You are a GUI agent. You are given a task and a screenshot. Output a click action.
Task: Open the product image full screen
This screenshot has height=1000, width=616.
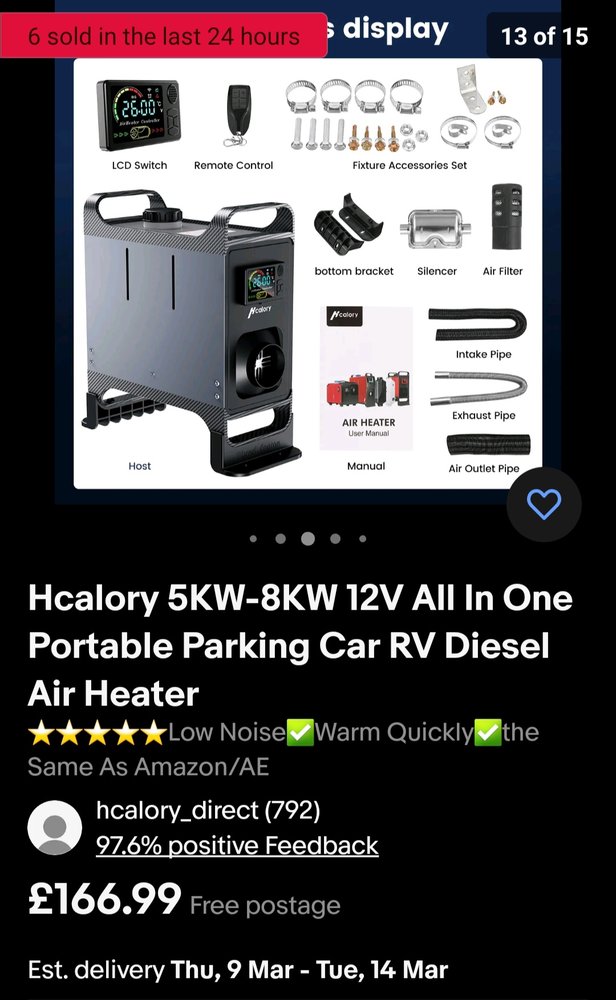pos(308,272)
